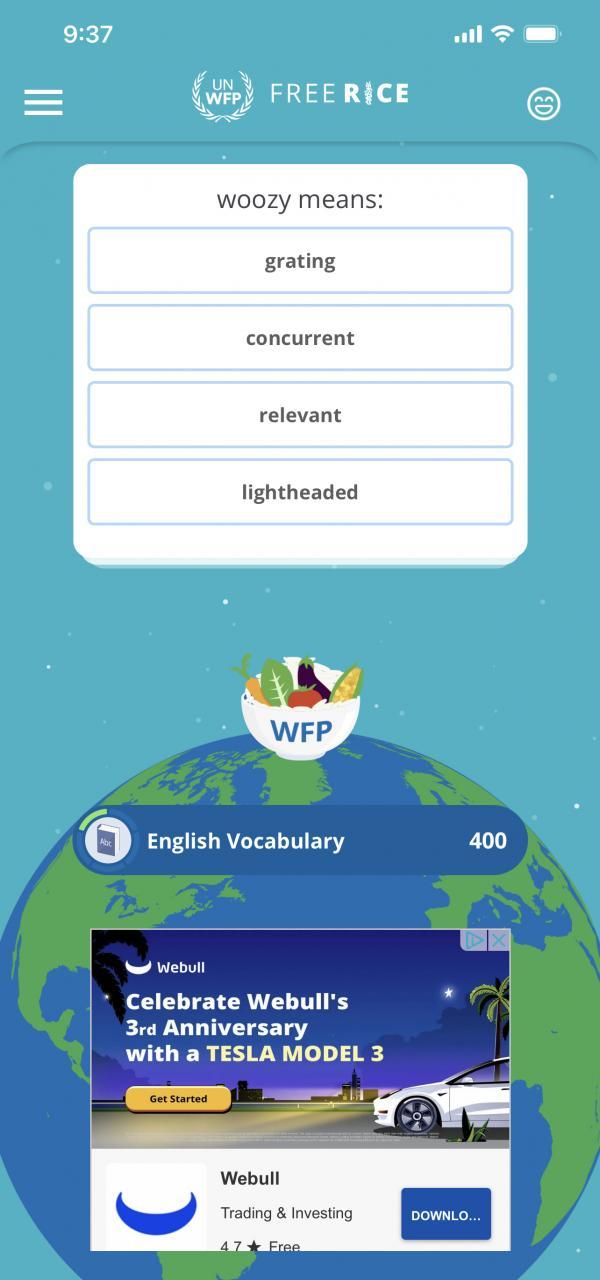
Task: Download the Webull app from the ad
Action: [446, 1215]
